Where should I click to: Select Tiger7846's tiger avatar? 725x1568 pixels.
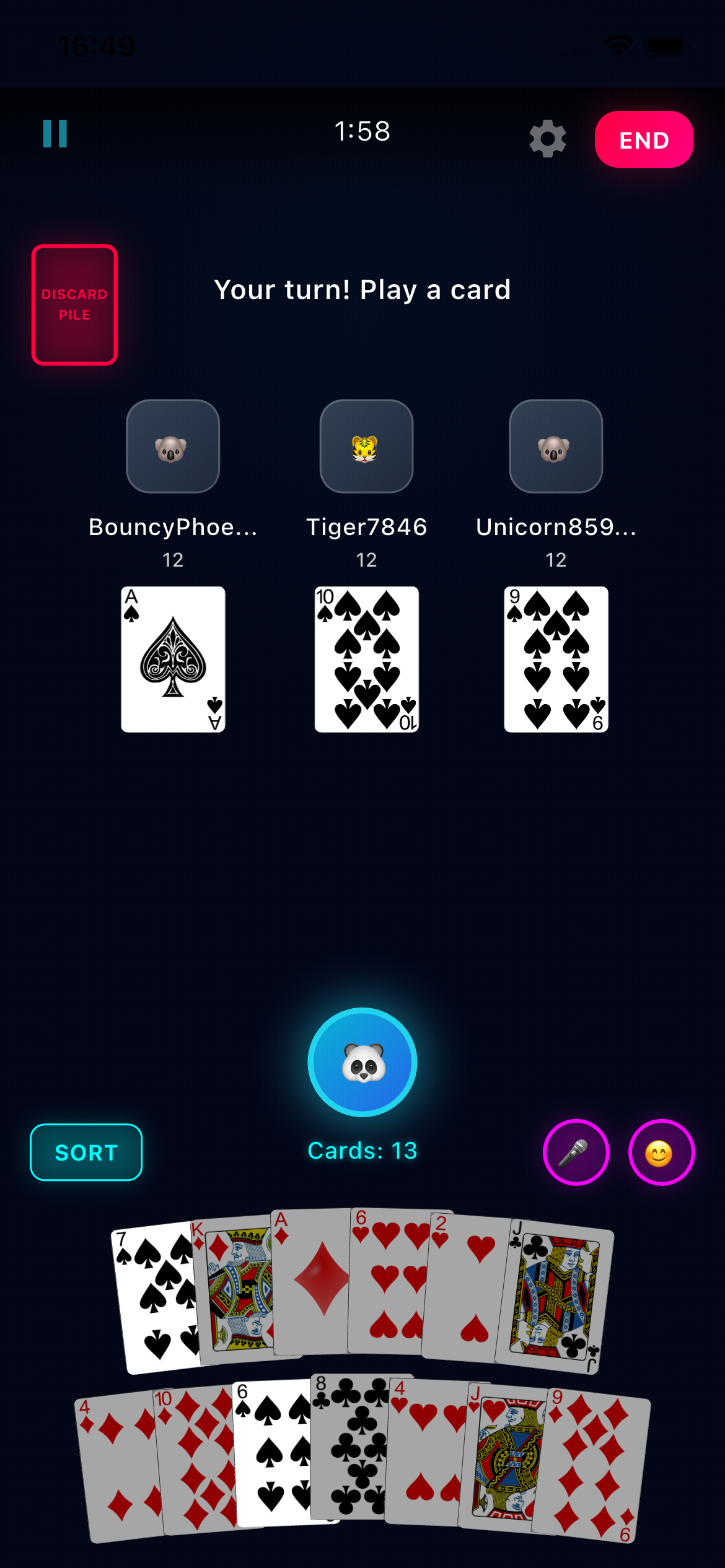tap(366, 447)
